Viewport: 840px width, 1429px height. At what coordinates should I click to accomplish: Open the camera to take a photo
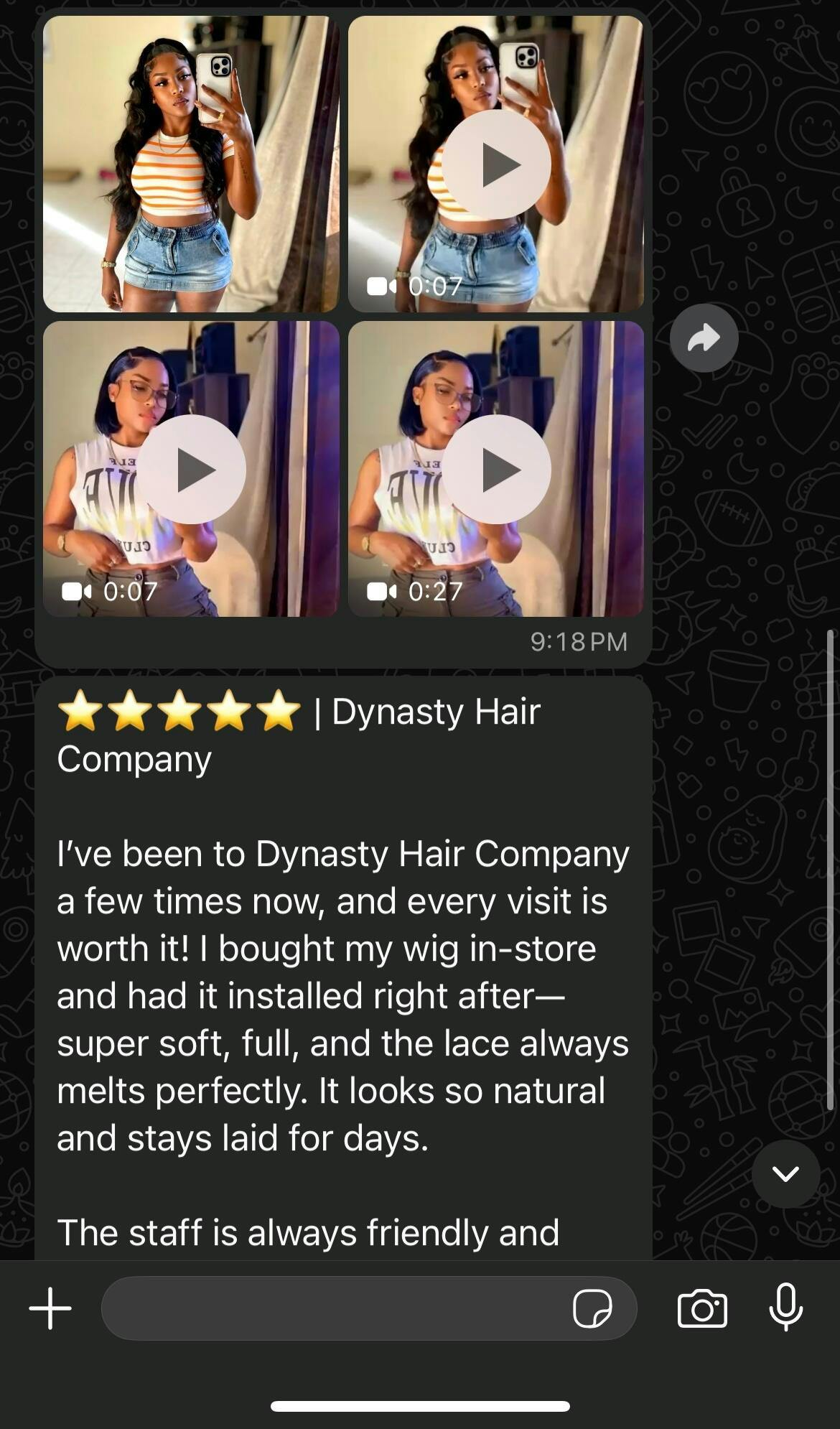coord(702,1308)
